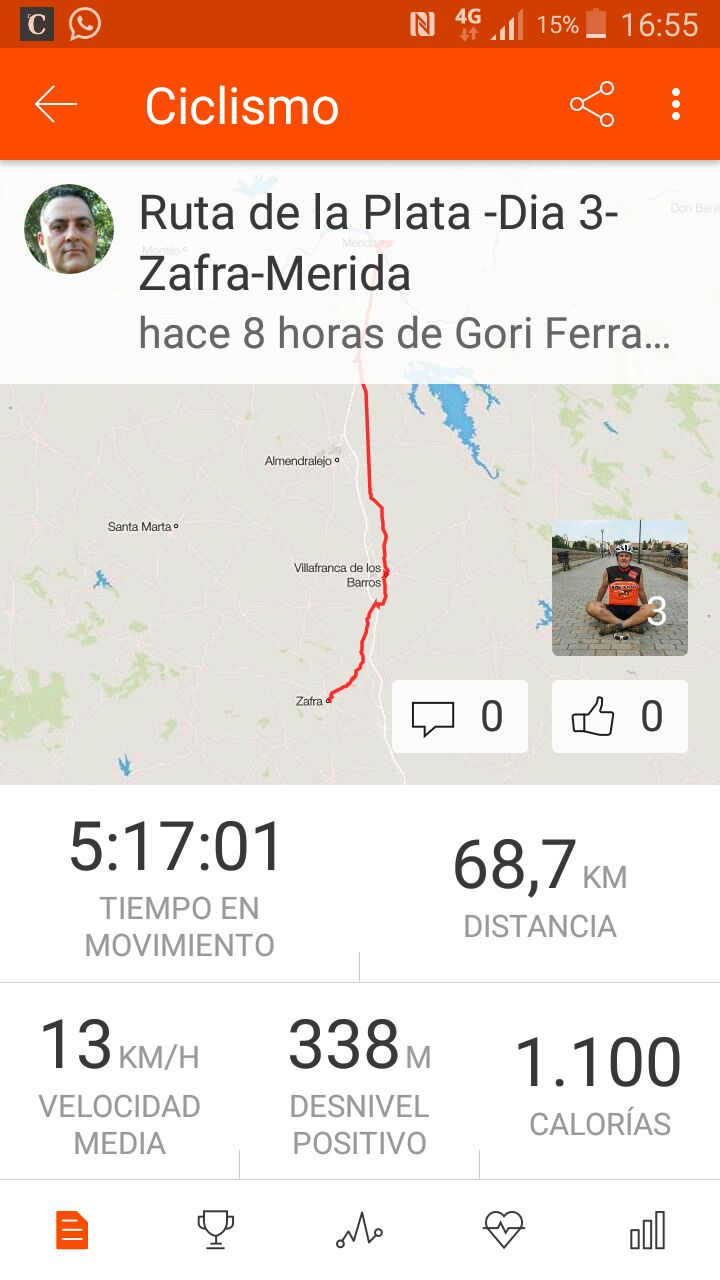The image size is (720, 1280).
Task: Select the activity overview tab
Action: 72,1229
